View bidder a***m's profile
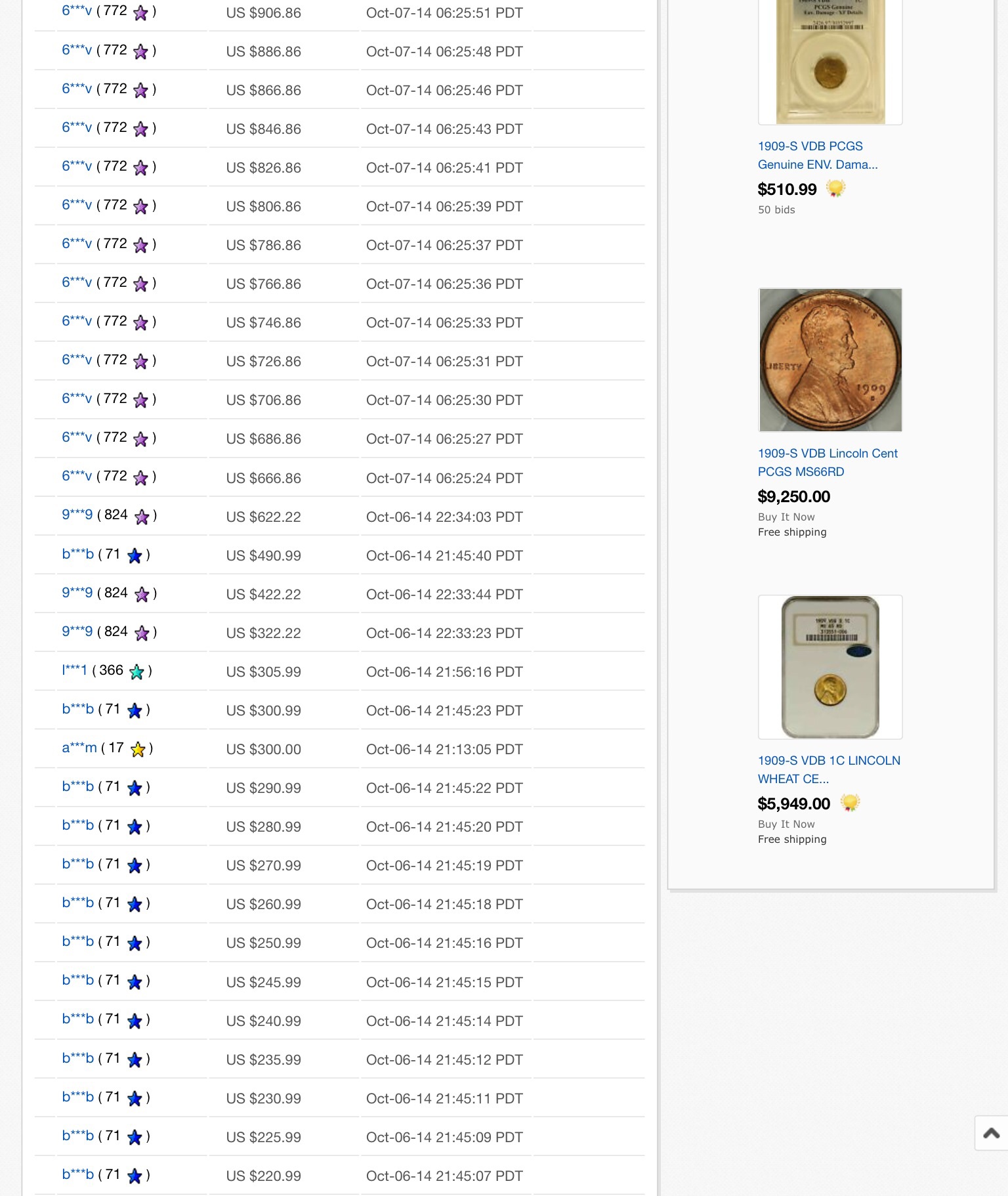 point(79,748)
